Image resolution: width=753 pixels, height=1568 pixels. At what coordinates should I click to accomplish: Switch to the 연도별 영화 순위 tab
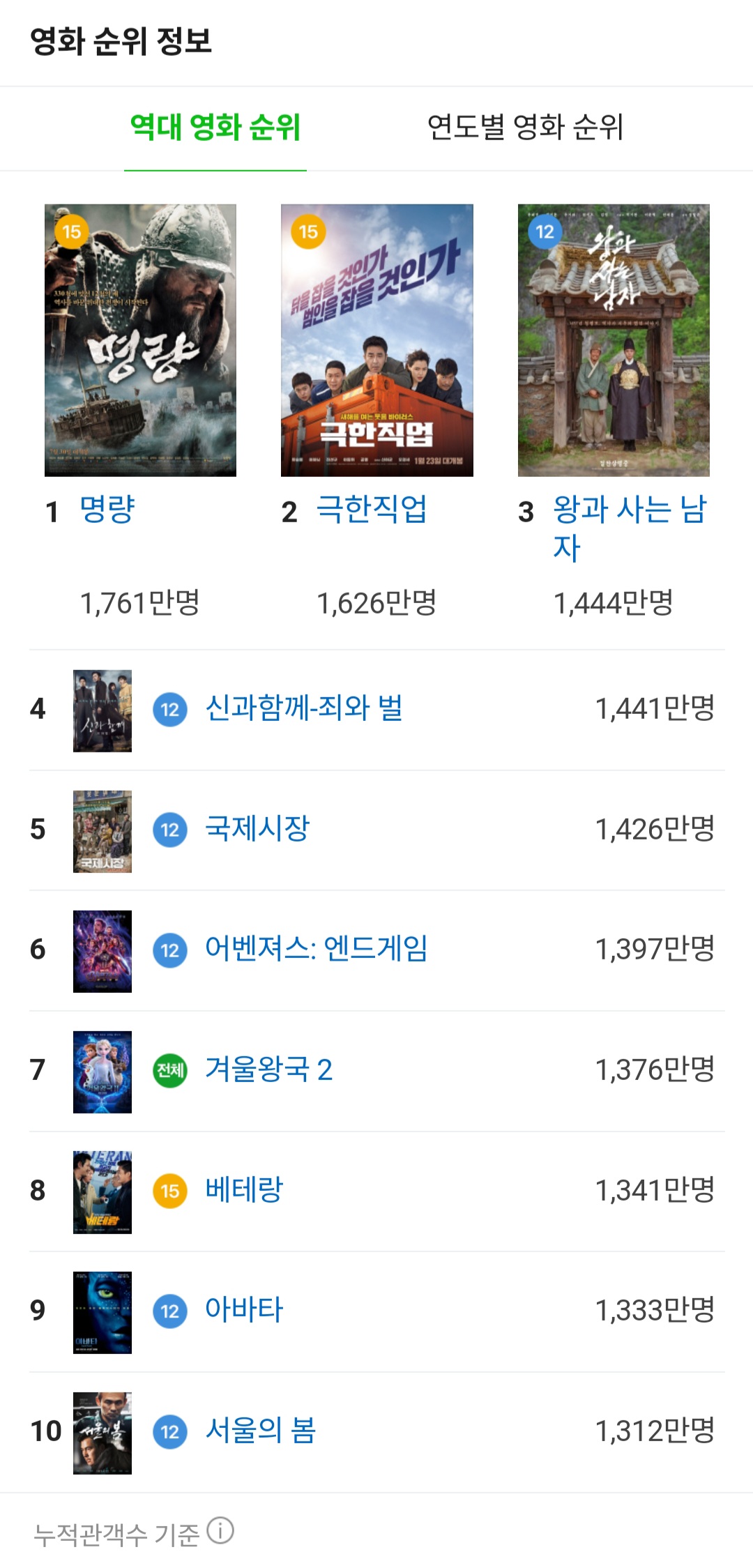[524, 128]
